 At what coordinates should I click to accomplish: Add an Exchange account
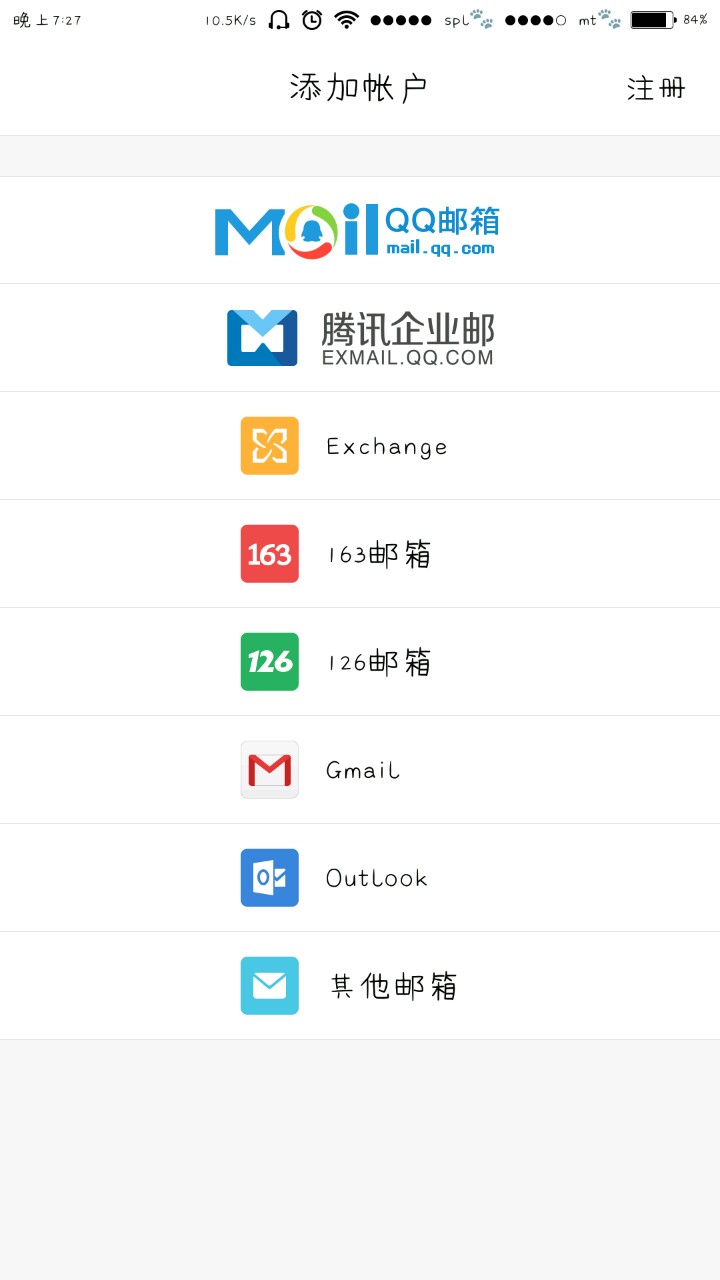click(360, 446)
